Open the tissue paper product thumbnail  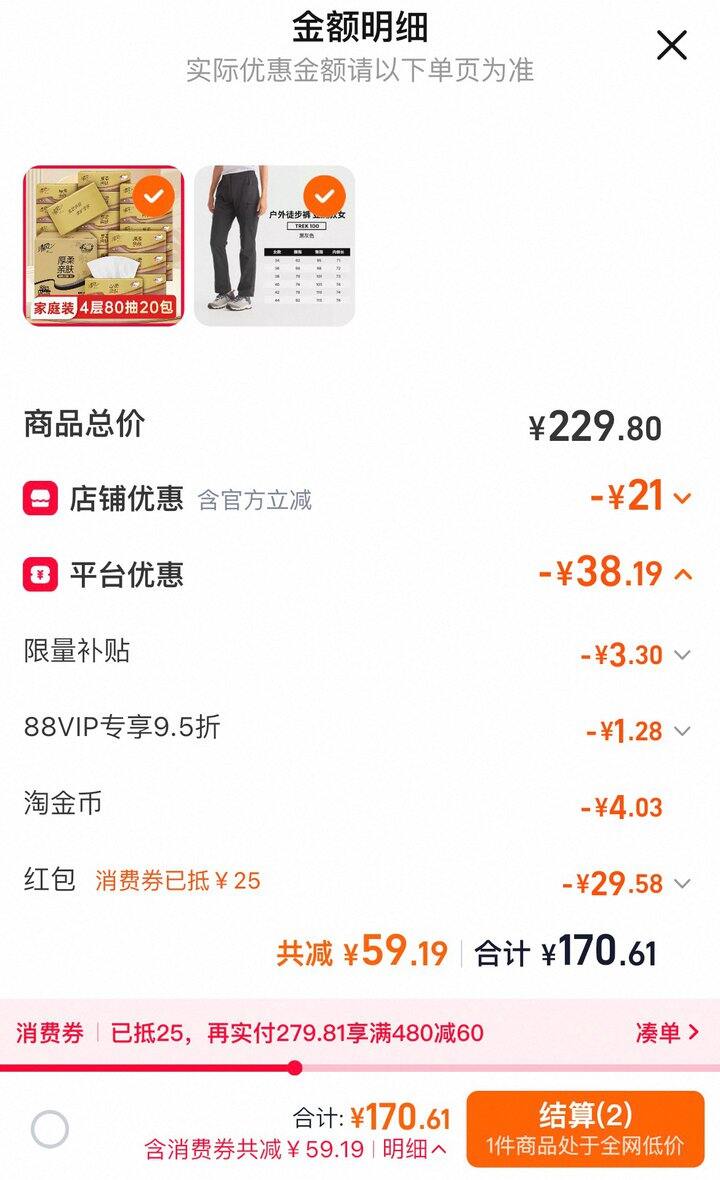tap(103, 245)
